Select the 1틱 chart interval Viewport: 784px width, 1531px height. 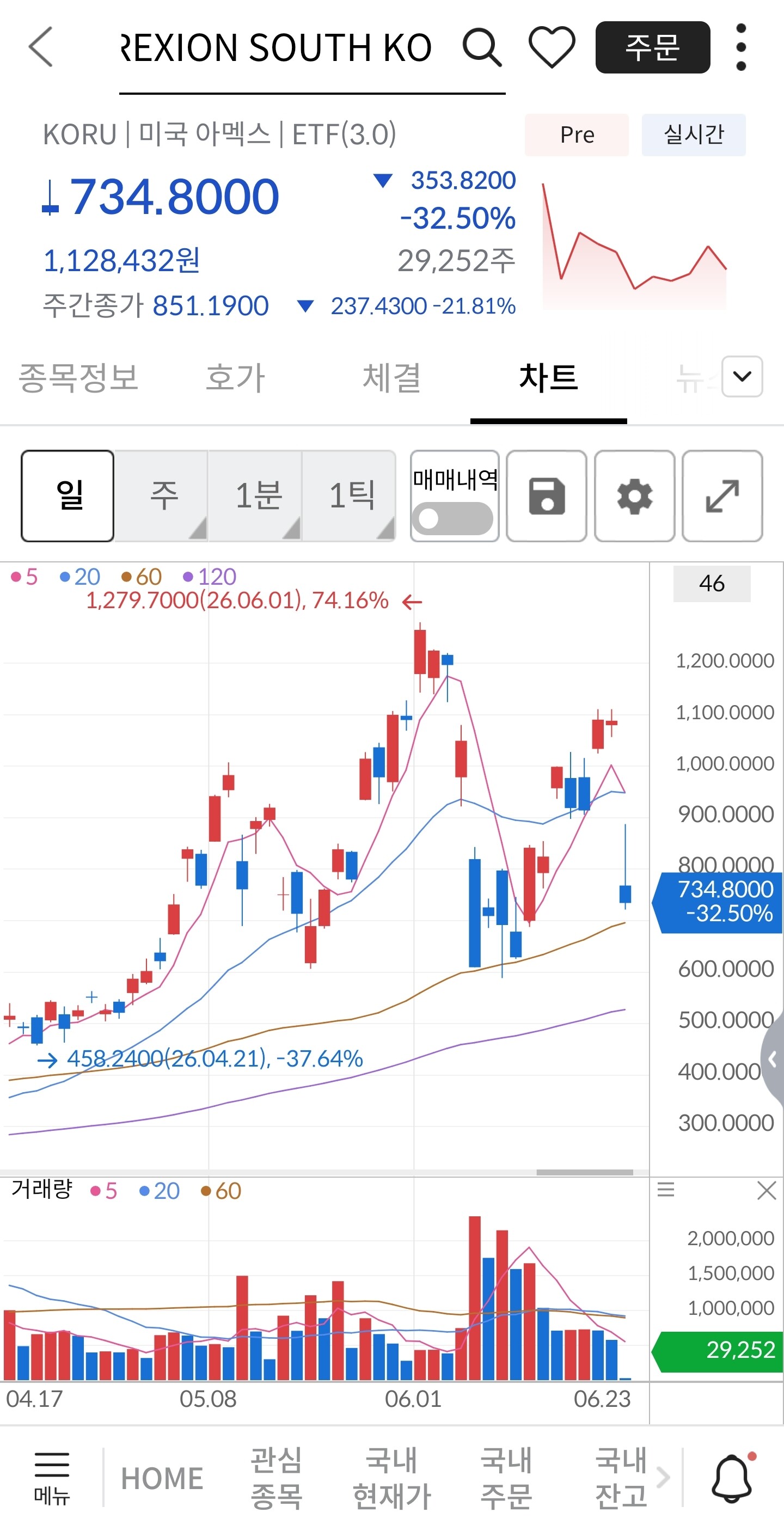[350, 495]
